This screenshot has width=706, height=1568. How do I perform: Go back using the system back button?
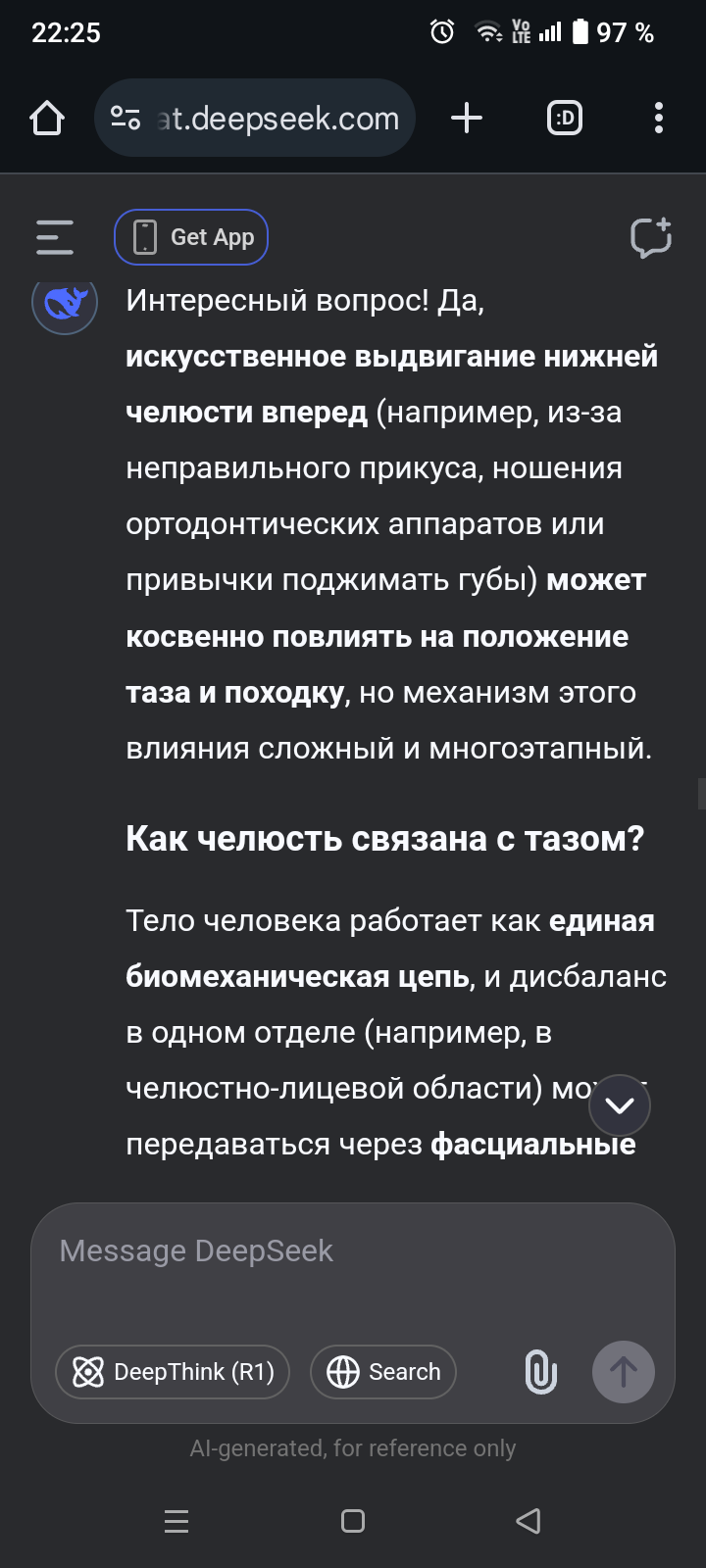(x=529, y=1521)
